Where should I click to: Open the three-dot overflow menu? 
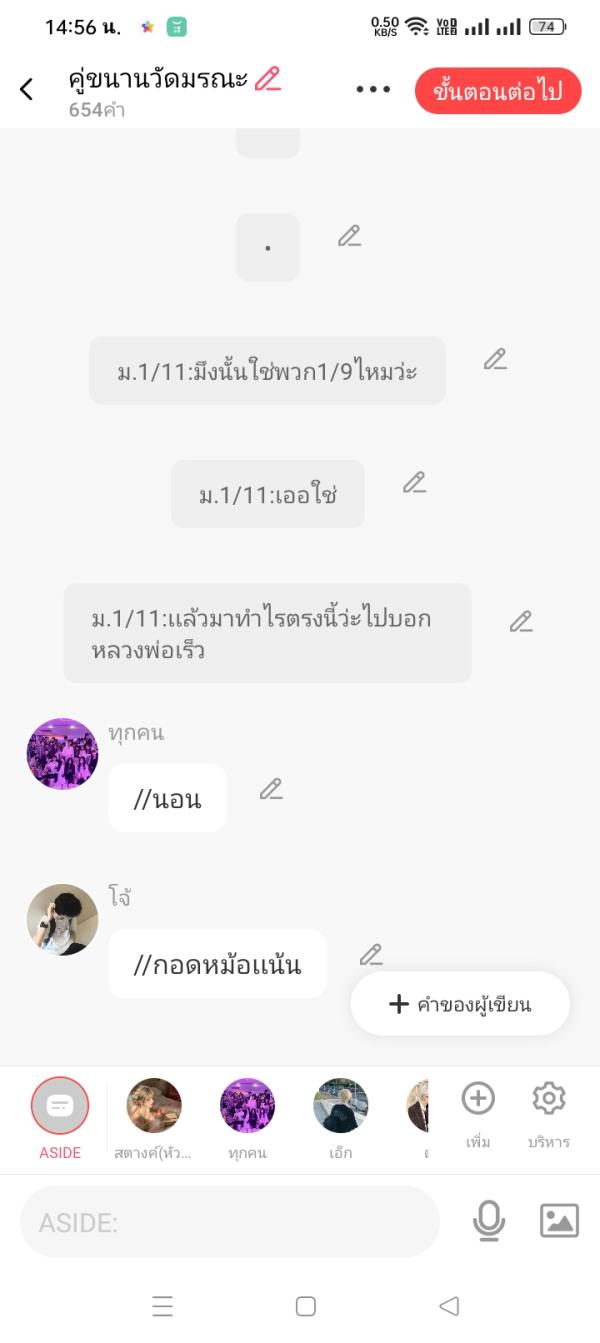coord(373,89)
